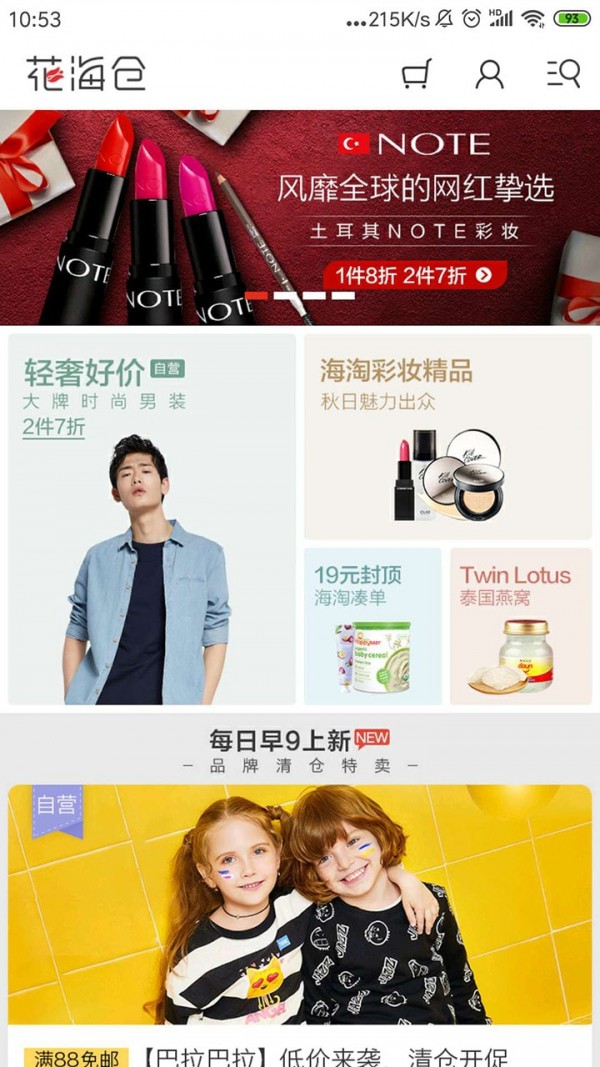Open the NOTE makeup promotion banner

[x=300, y=217]
